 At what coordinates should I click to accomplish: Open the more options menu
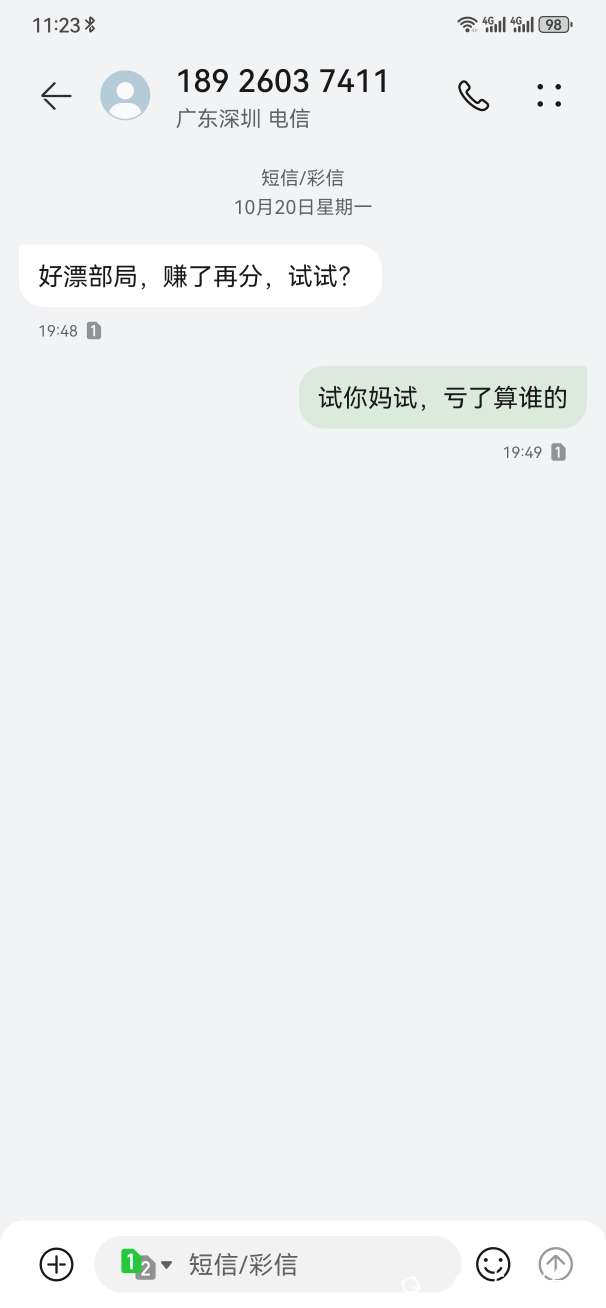549,96
